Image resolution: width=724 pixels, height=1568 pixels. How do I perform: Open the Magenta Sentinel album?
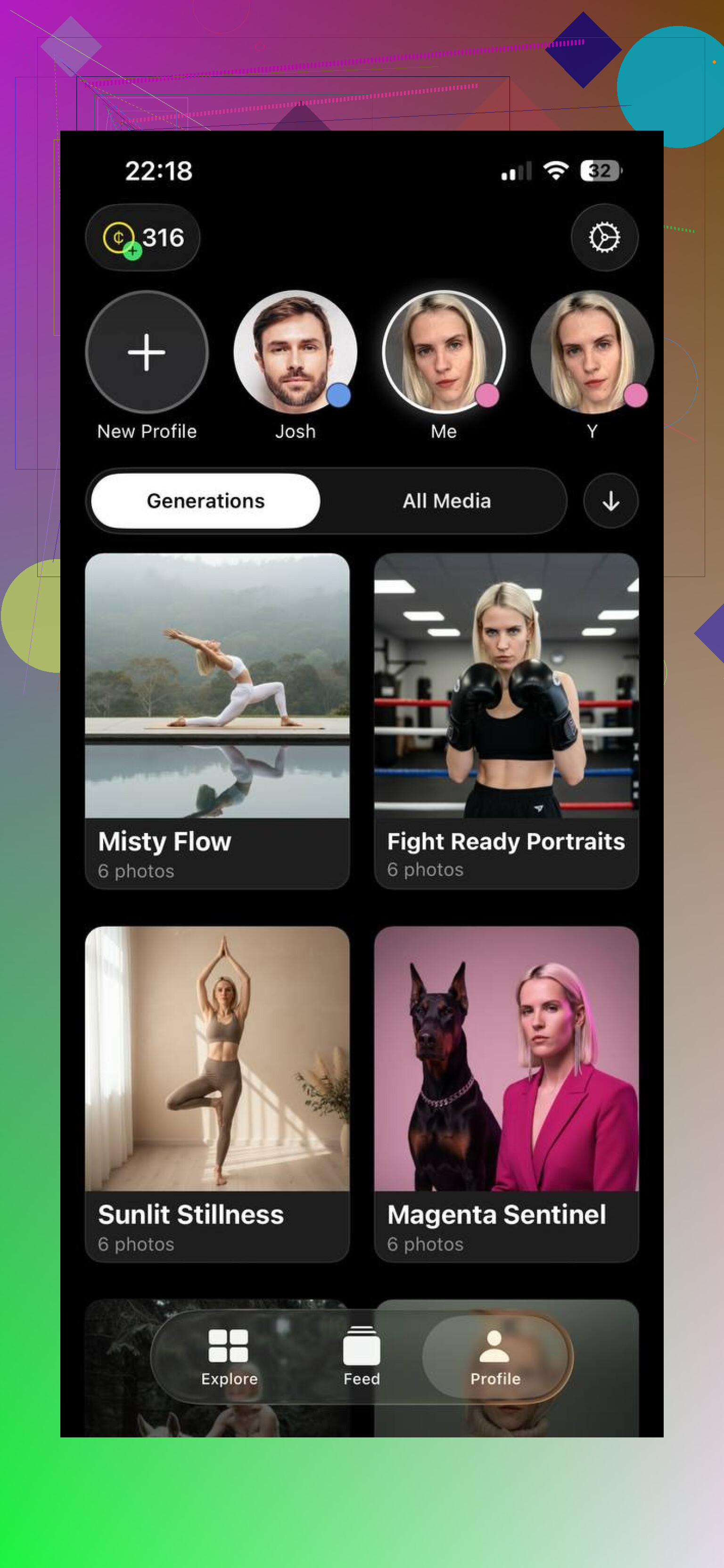pos(506,1093)
